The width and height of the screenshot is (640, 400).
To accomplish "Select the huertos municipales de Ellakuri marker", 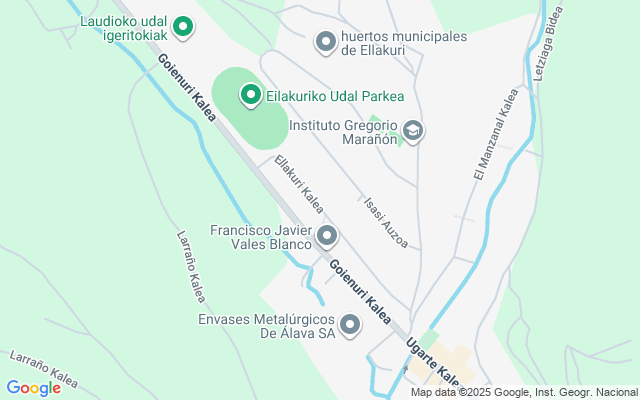I will click(326, 42).
